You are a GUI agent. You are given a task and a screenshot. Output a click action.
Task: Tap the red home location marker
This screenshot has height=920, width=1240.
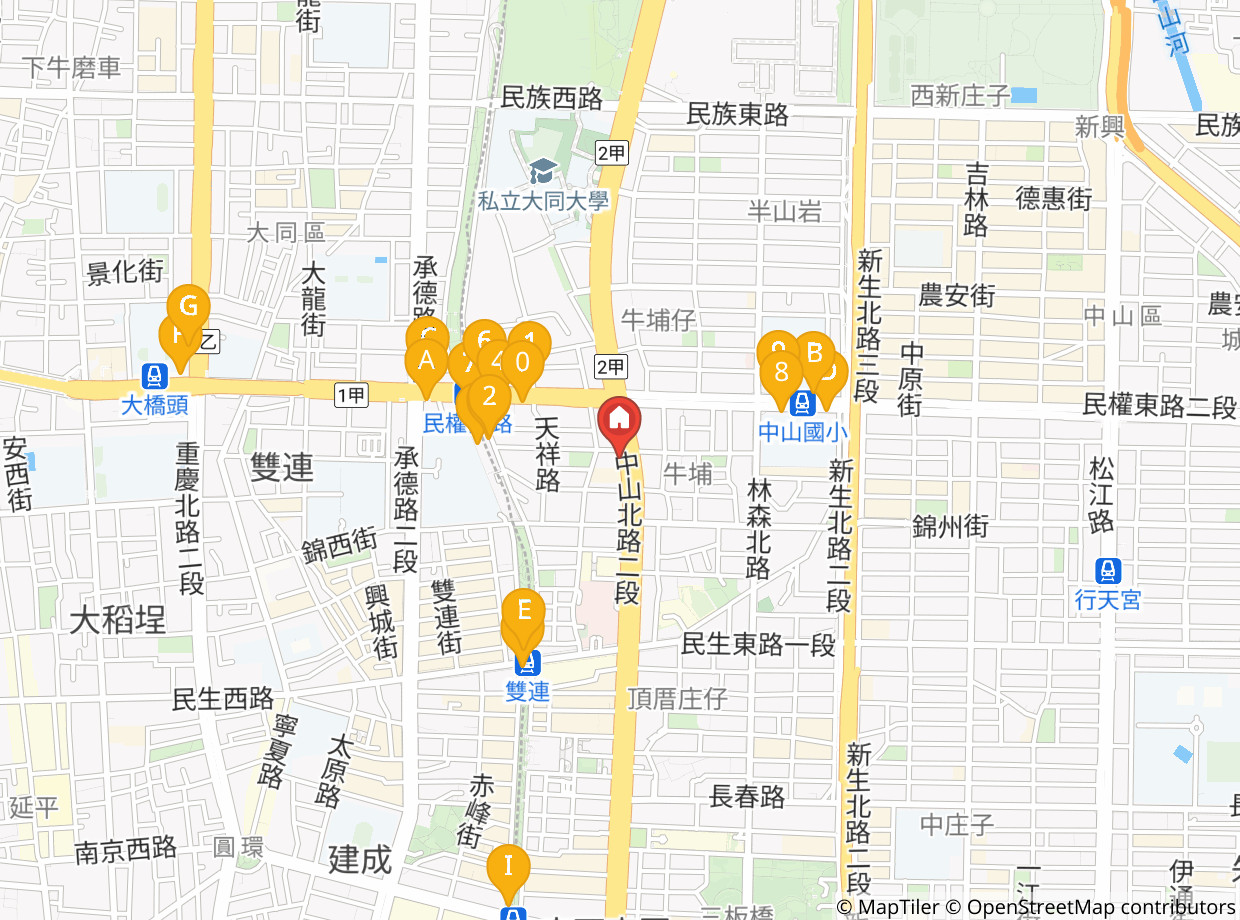pos(619,416)
